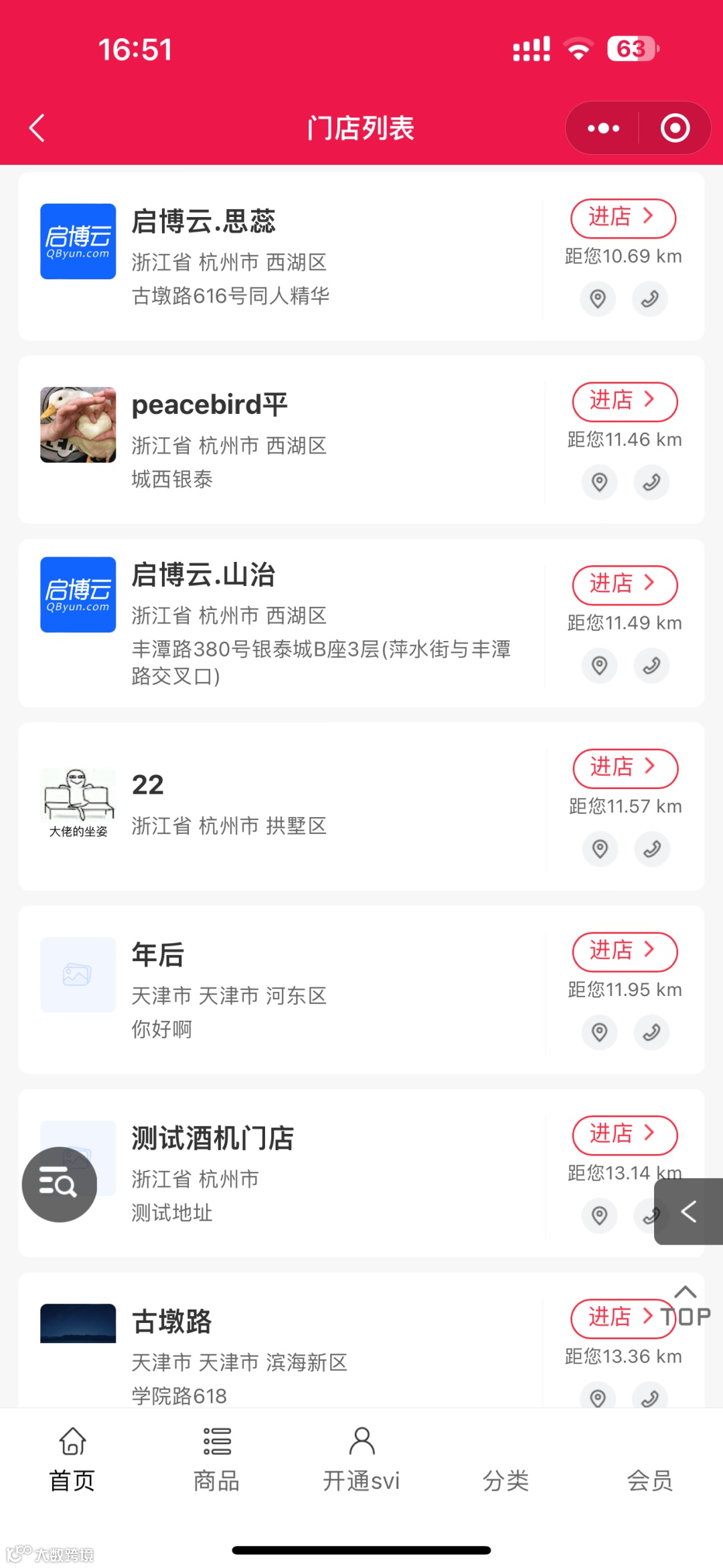The width and height of the screenshot is (723, 1568).
Task: Show the location of 启博云.思蕊
Action: click(x=598, y=299)
